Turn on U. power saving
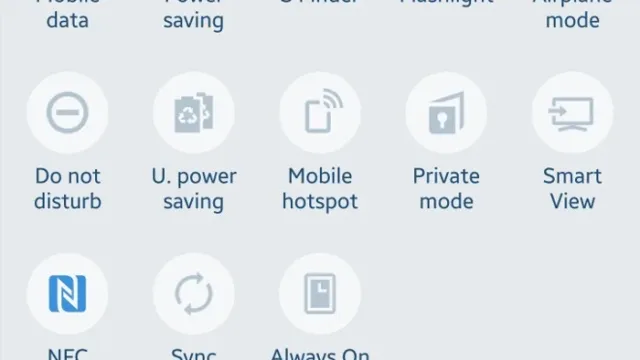The height and width of the screenshot is (360, 640). coord(193,113)
